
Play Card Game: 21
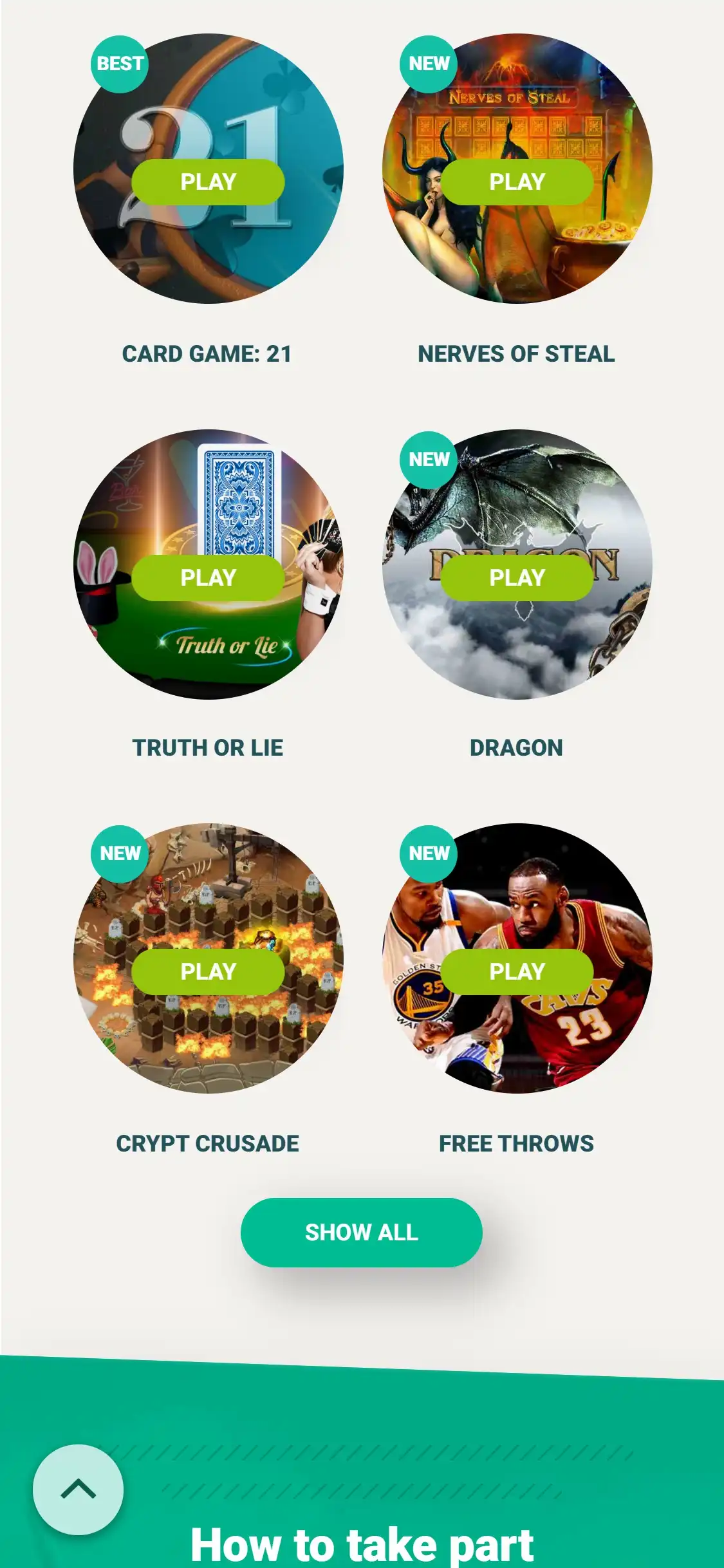pyautogui.click(x=208, y=182)
